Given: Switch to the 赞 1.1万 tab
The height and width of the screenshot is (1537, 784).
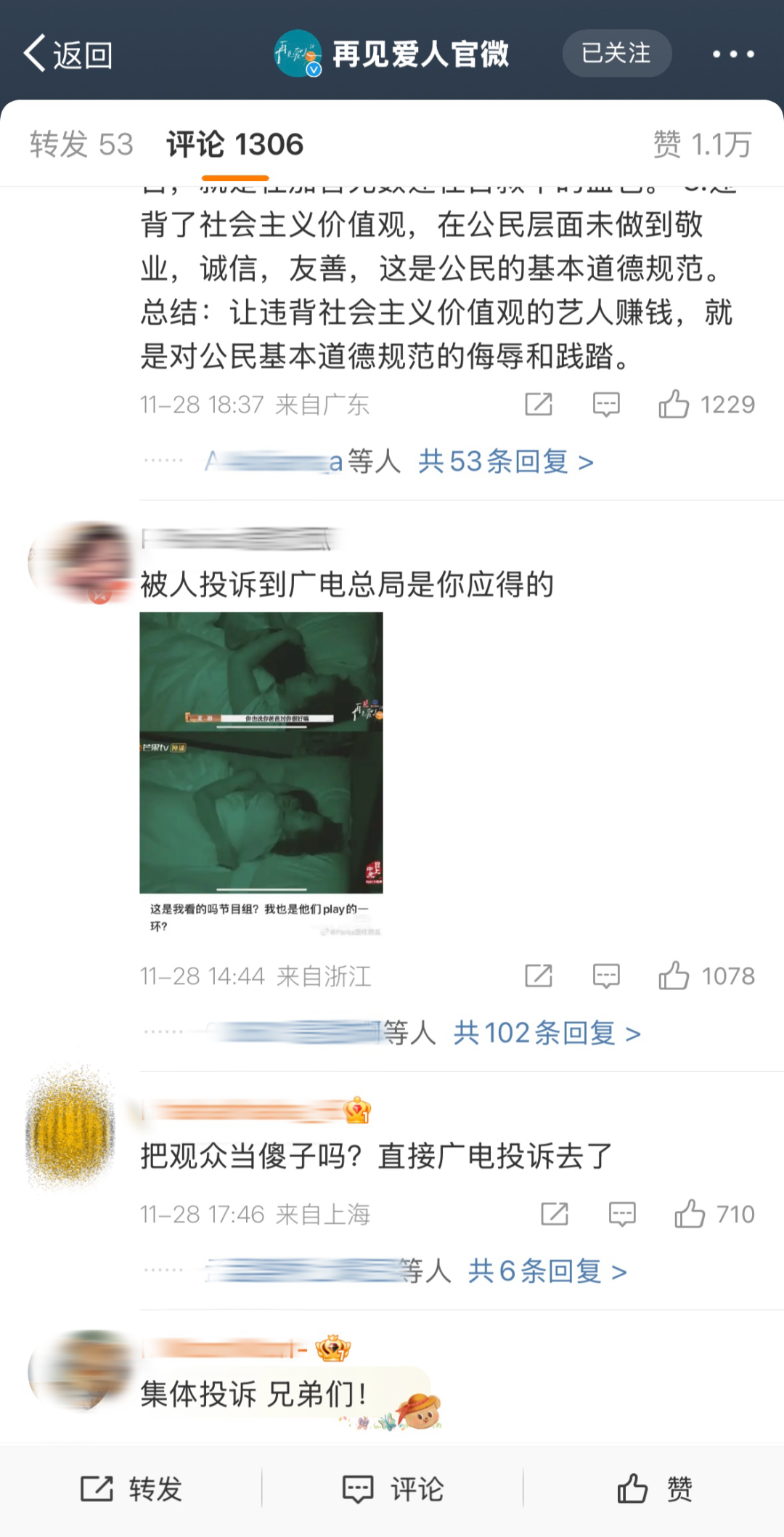Looking at the screenshot, I should (701, 145).
